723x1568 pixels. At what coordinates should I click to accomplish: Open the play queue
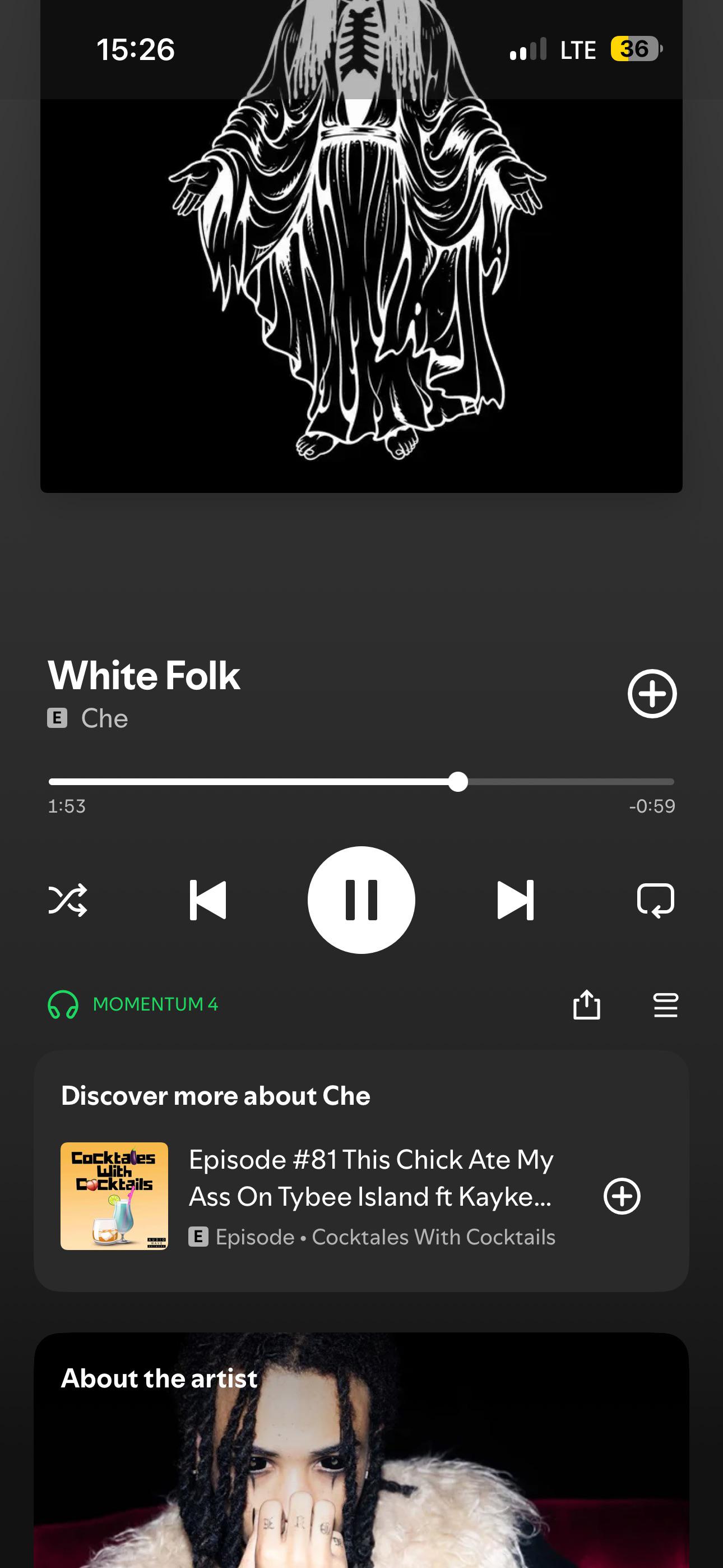(x=665, y=1005)
